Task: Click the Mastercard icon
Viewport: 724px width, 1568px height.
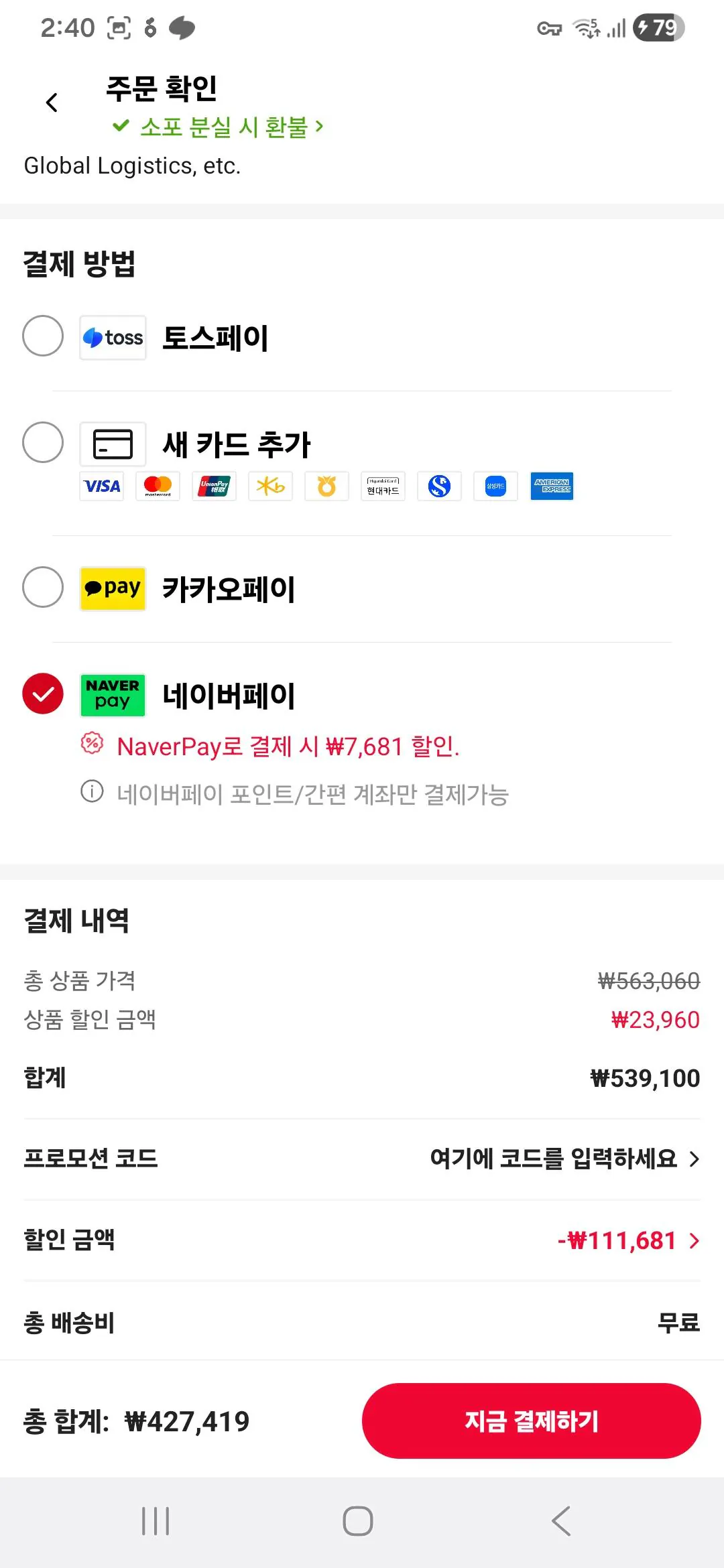Action: (158, 486)
